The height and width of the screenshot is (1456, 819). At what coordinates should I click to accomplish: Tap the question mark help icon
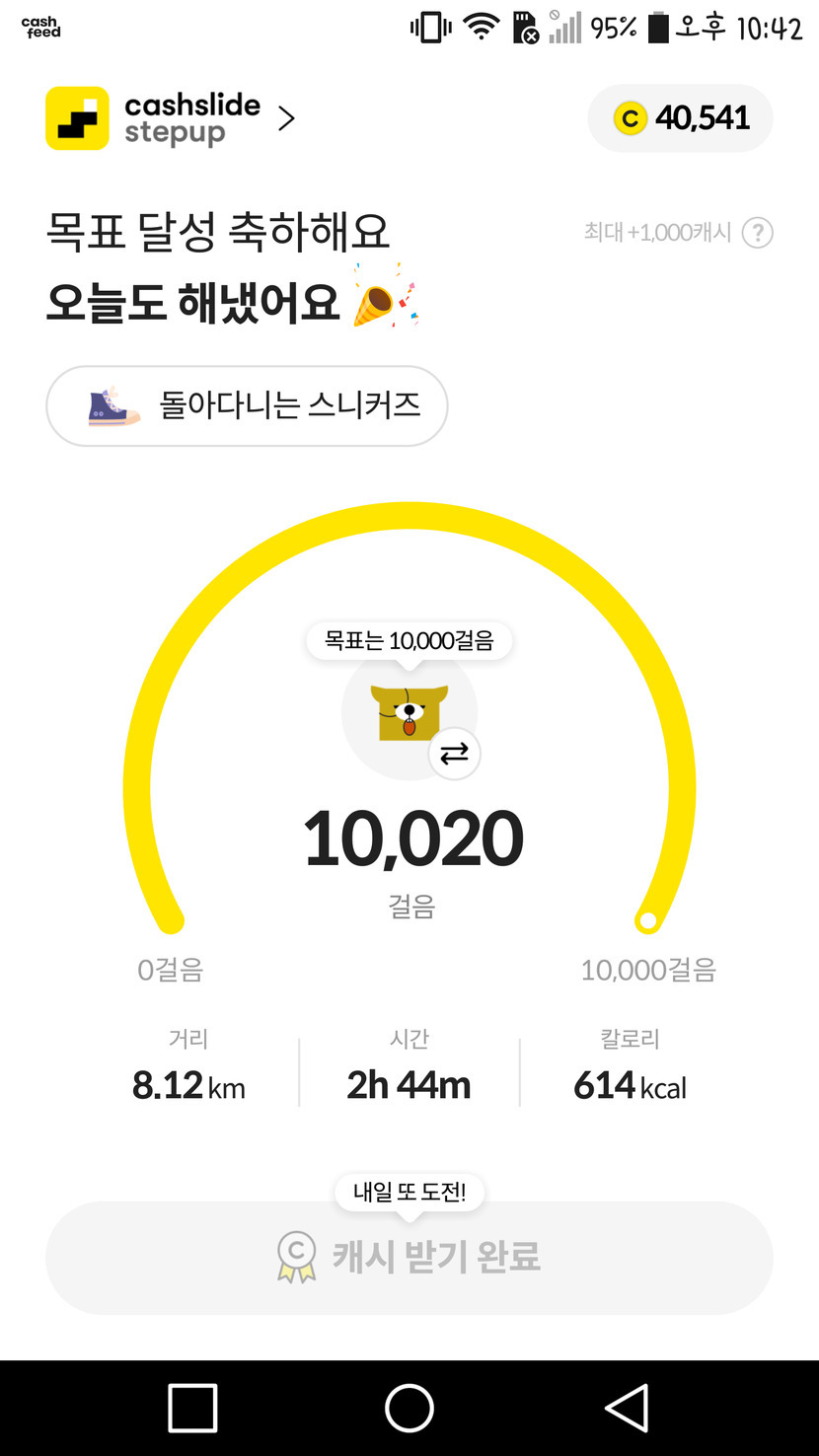coord(757,233)
